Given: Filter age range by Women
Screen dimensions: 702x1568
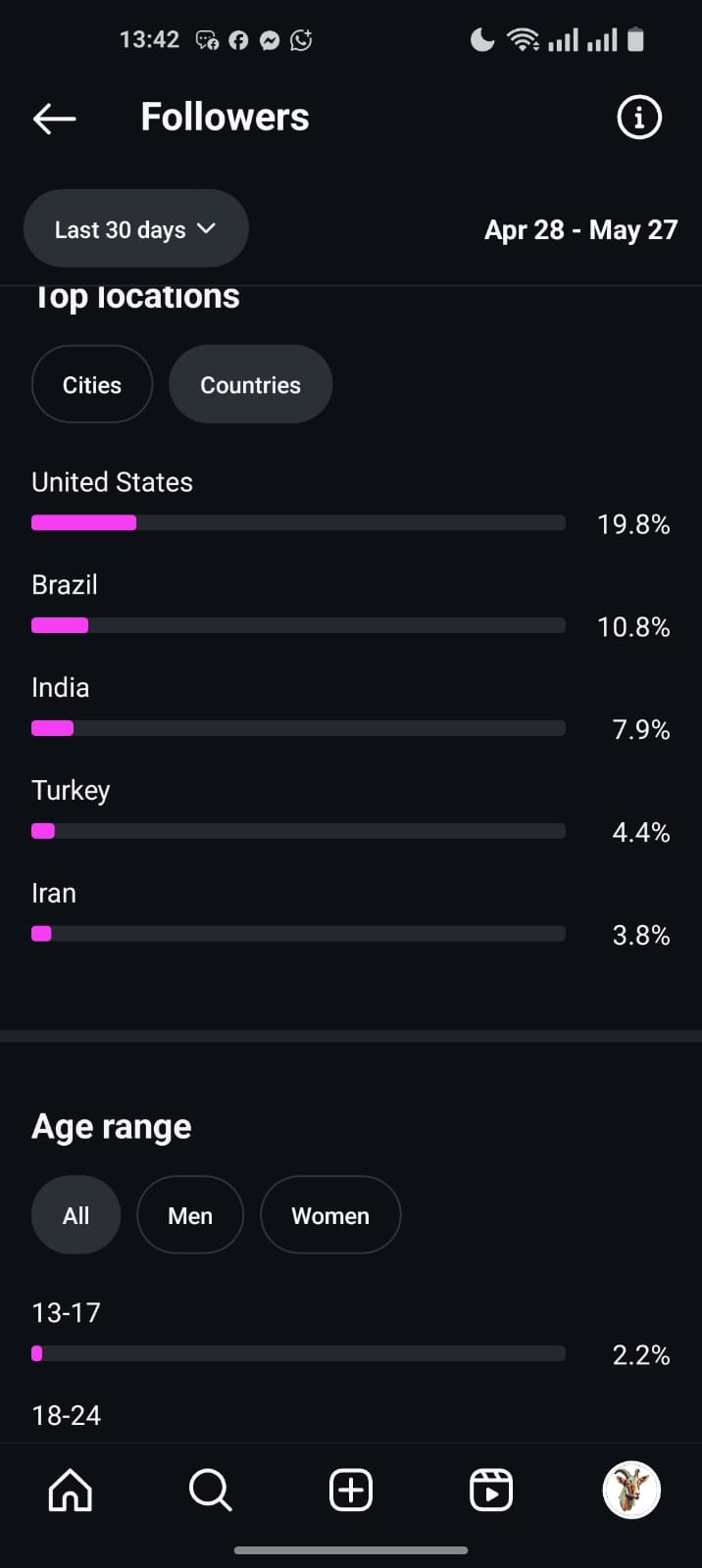Looking at the screenshot, I should (330, 1215).
